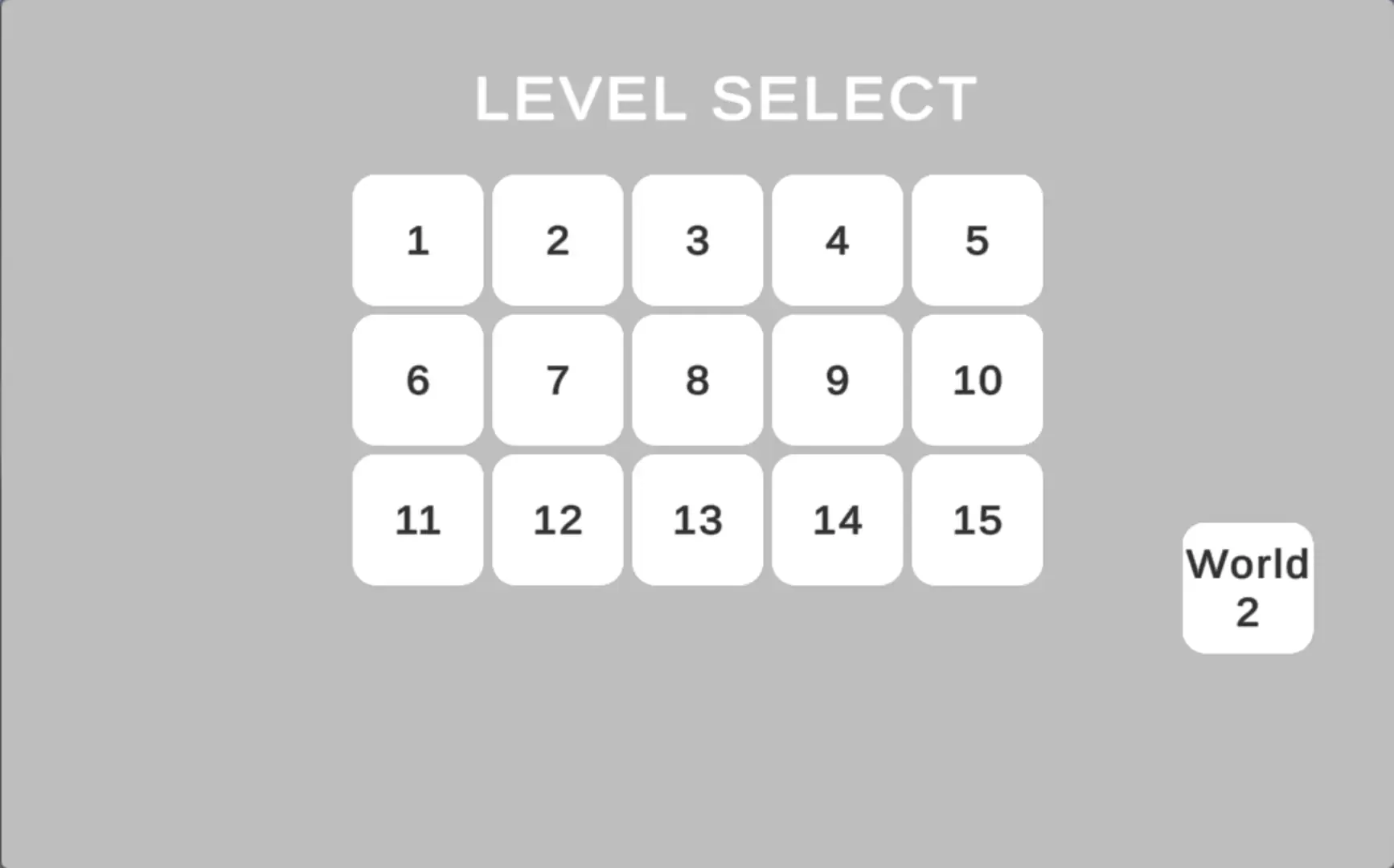Viewport: 1394px width, 868px height.
Task: Play level 6
Action: pos(417,380)
